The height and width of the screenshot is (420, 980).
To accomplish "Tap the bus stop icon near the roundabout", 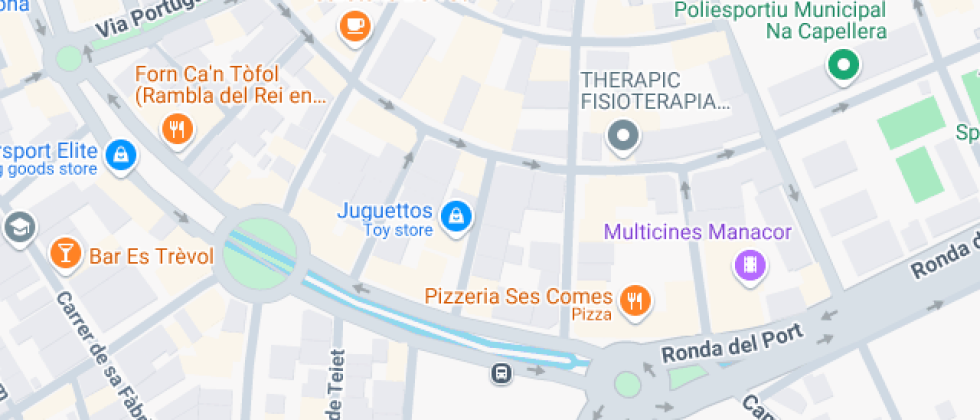I will (x=501, y=374).
